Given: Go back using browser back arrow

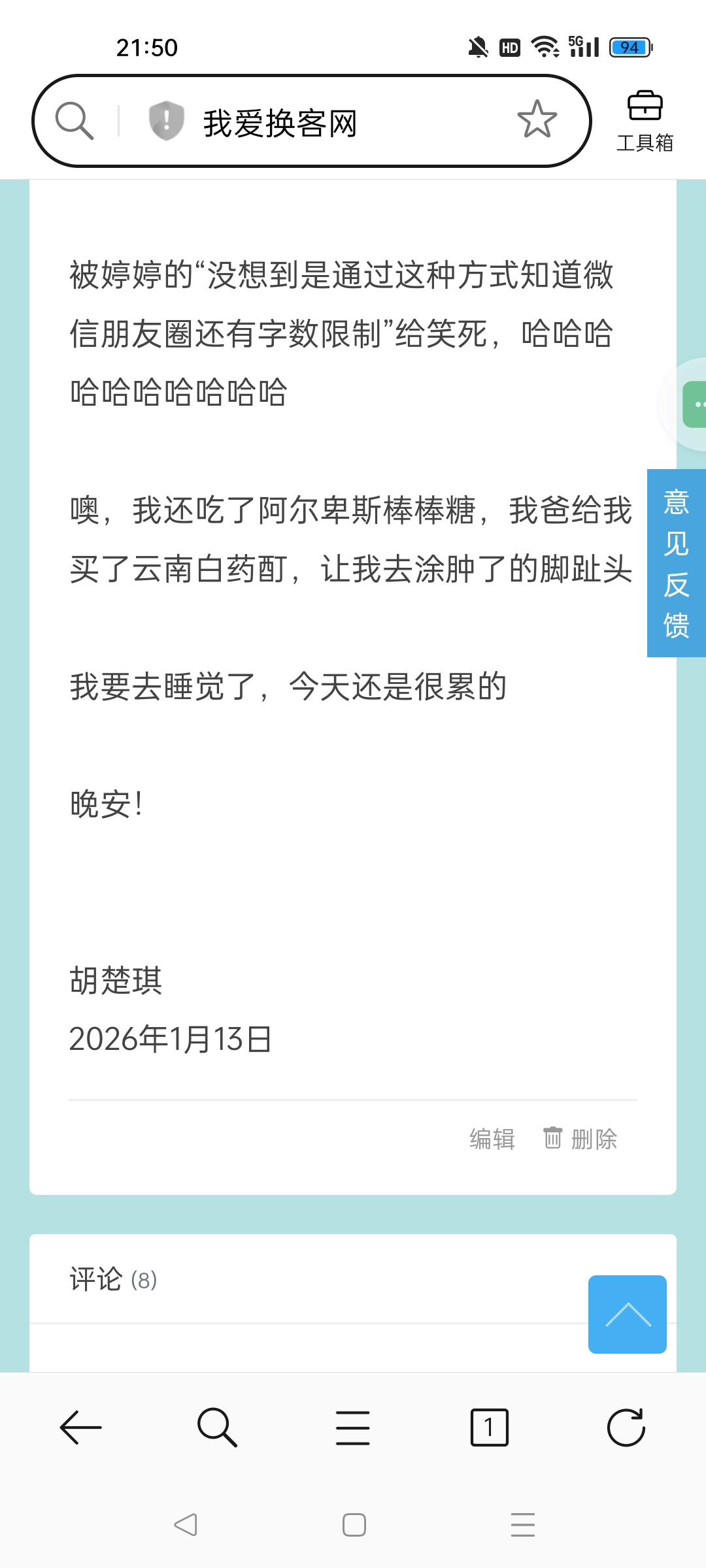Looking at the screenshot, I should (81, 1428).
